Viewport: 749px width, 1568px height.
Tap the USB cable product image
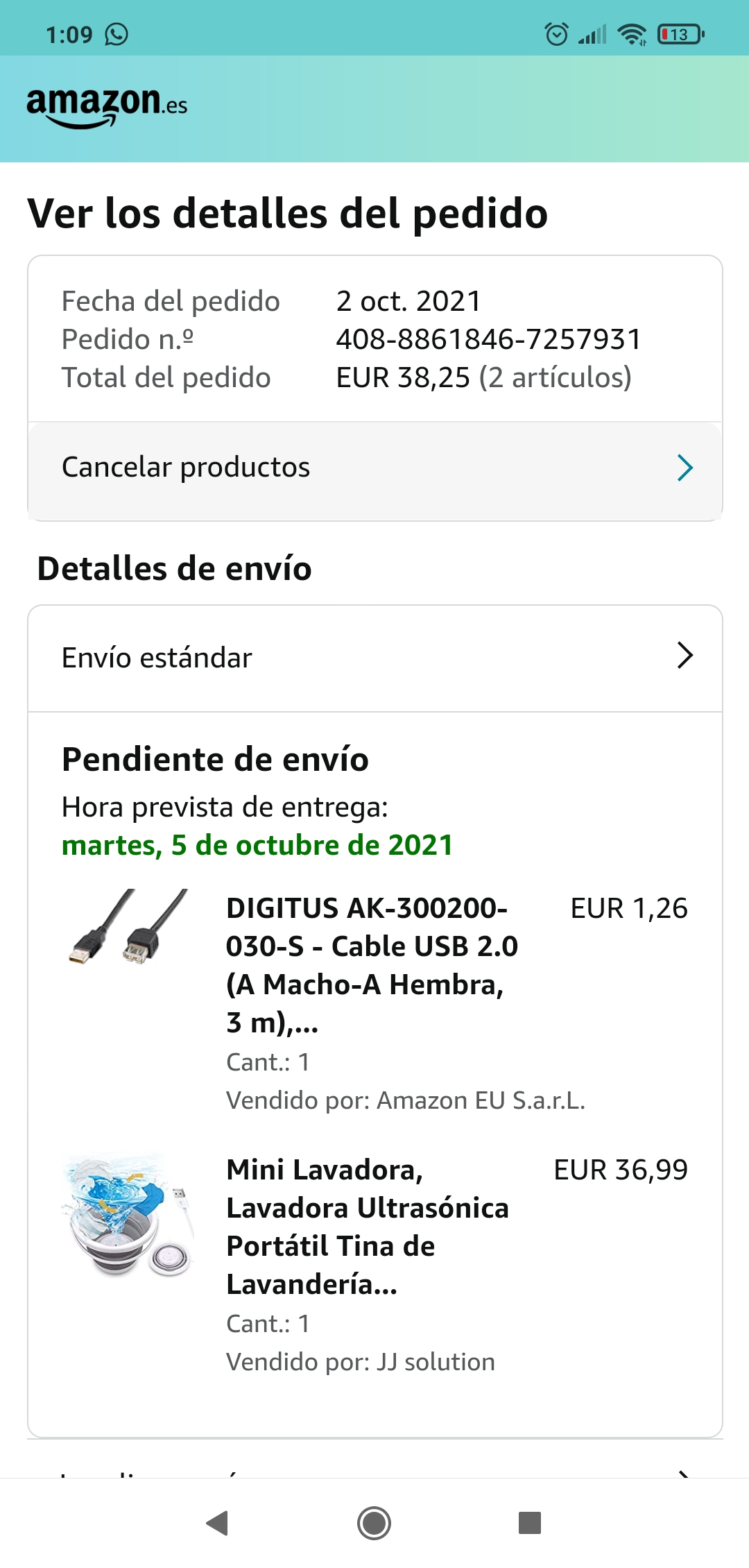coord(128,928)
